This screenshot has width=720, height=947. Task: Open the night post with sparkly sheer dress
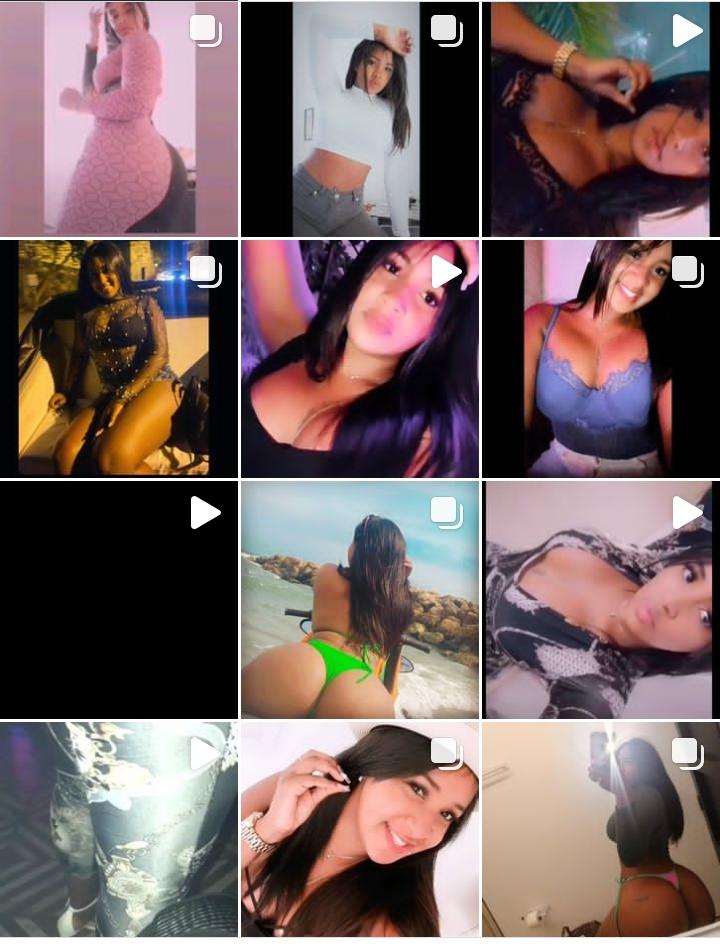pos(119,358)
